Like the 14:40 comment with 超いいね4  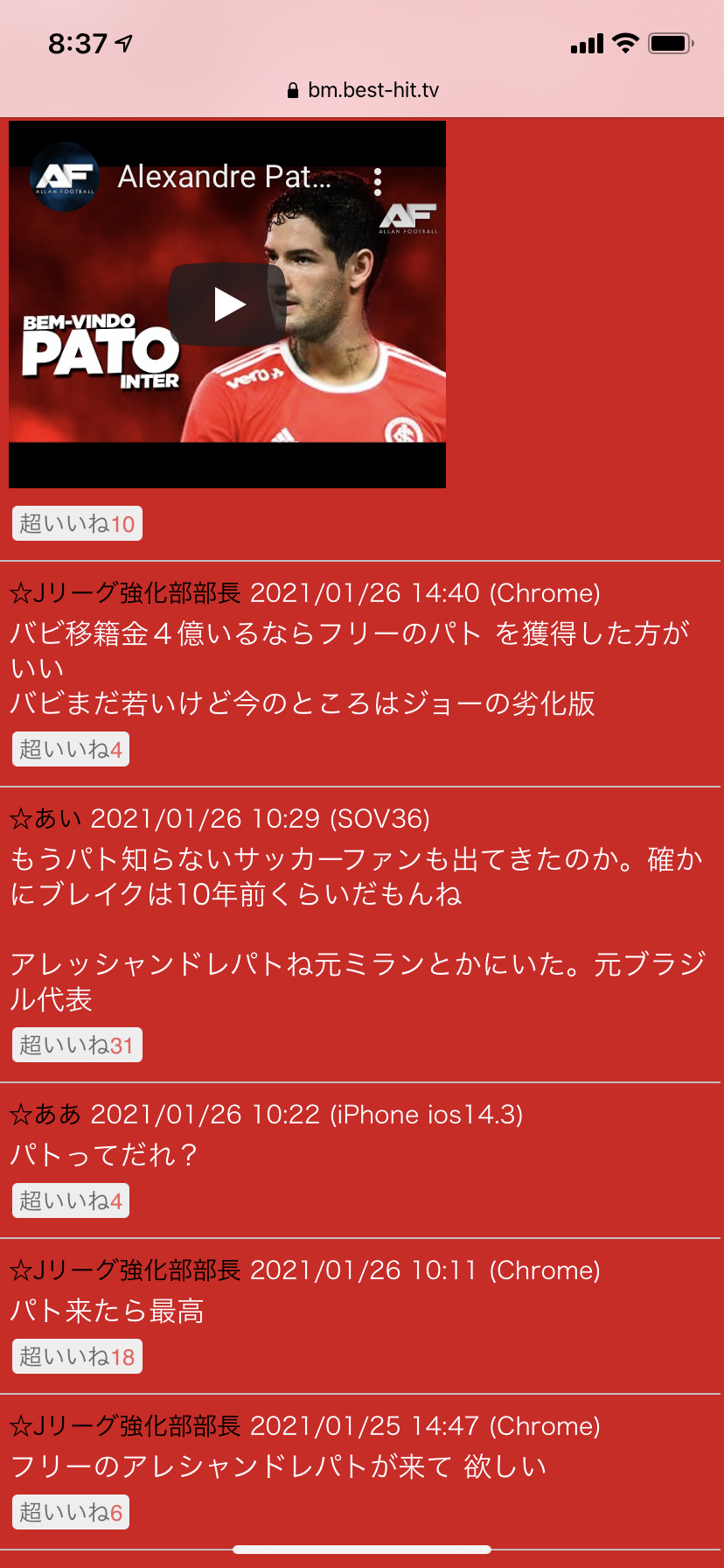[71, 750]
